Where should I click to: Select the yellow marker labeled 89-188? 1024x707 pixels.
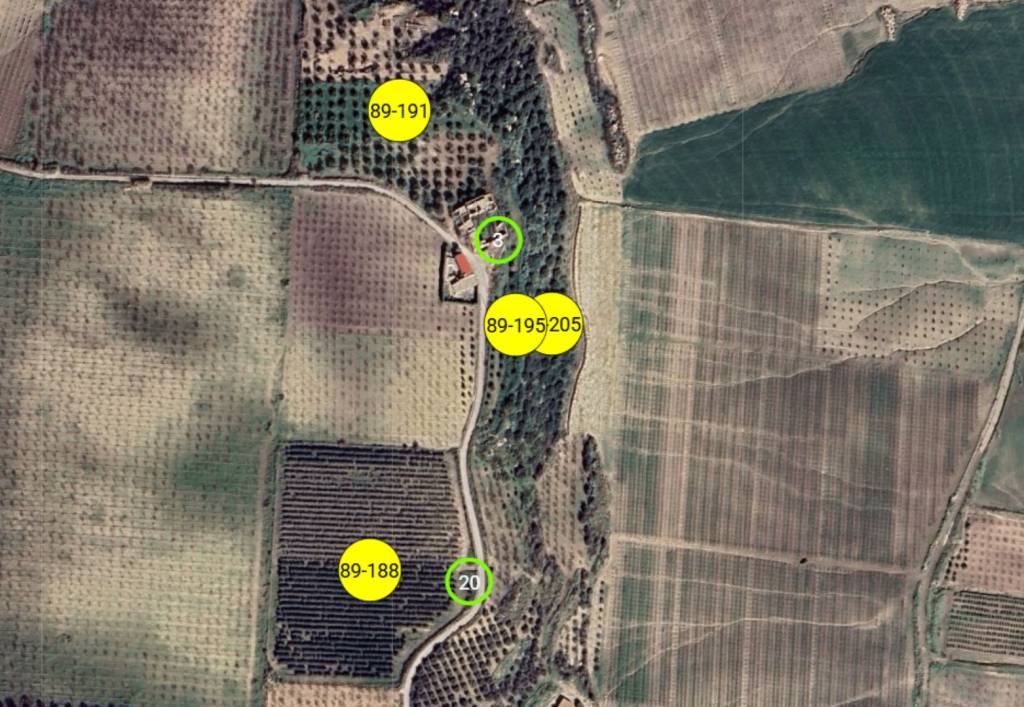tap(370, 571)
